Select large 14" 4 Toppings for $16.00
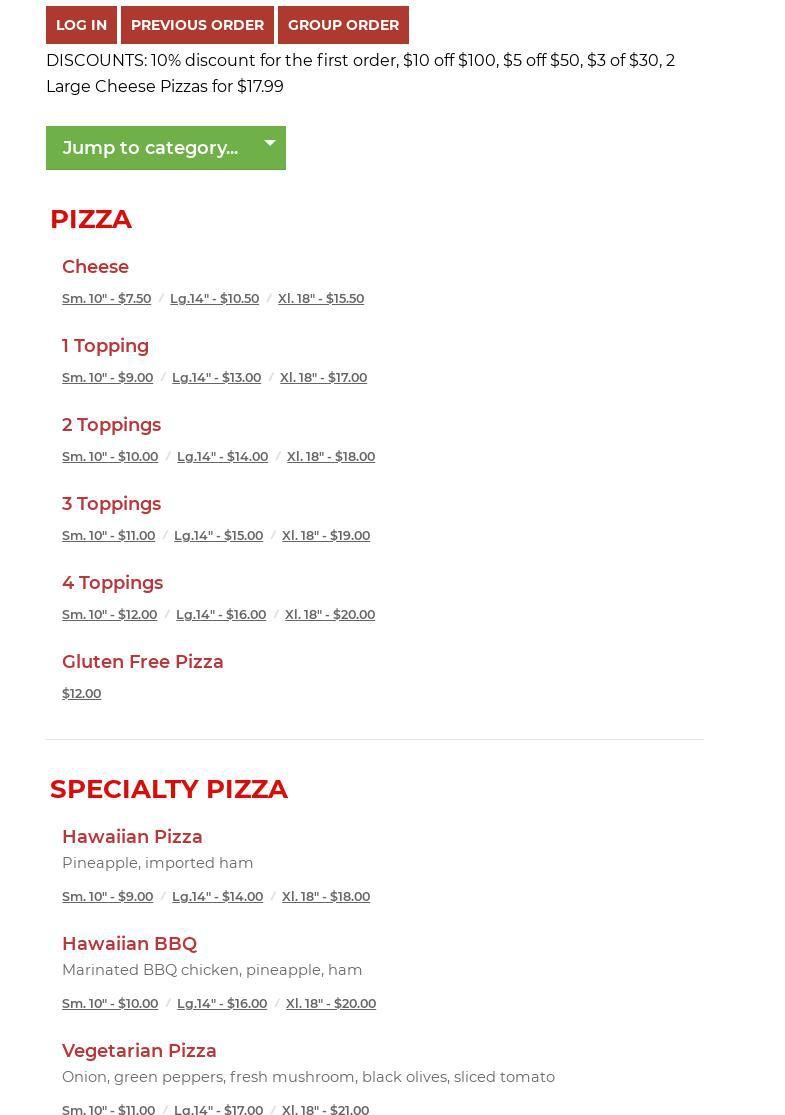This screenshot has height=1115, width=785. (221, 614)
